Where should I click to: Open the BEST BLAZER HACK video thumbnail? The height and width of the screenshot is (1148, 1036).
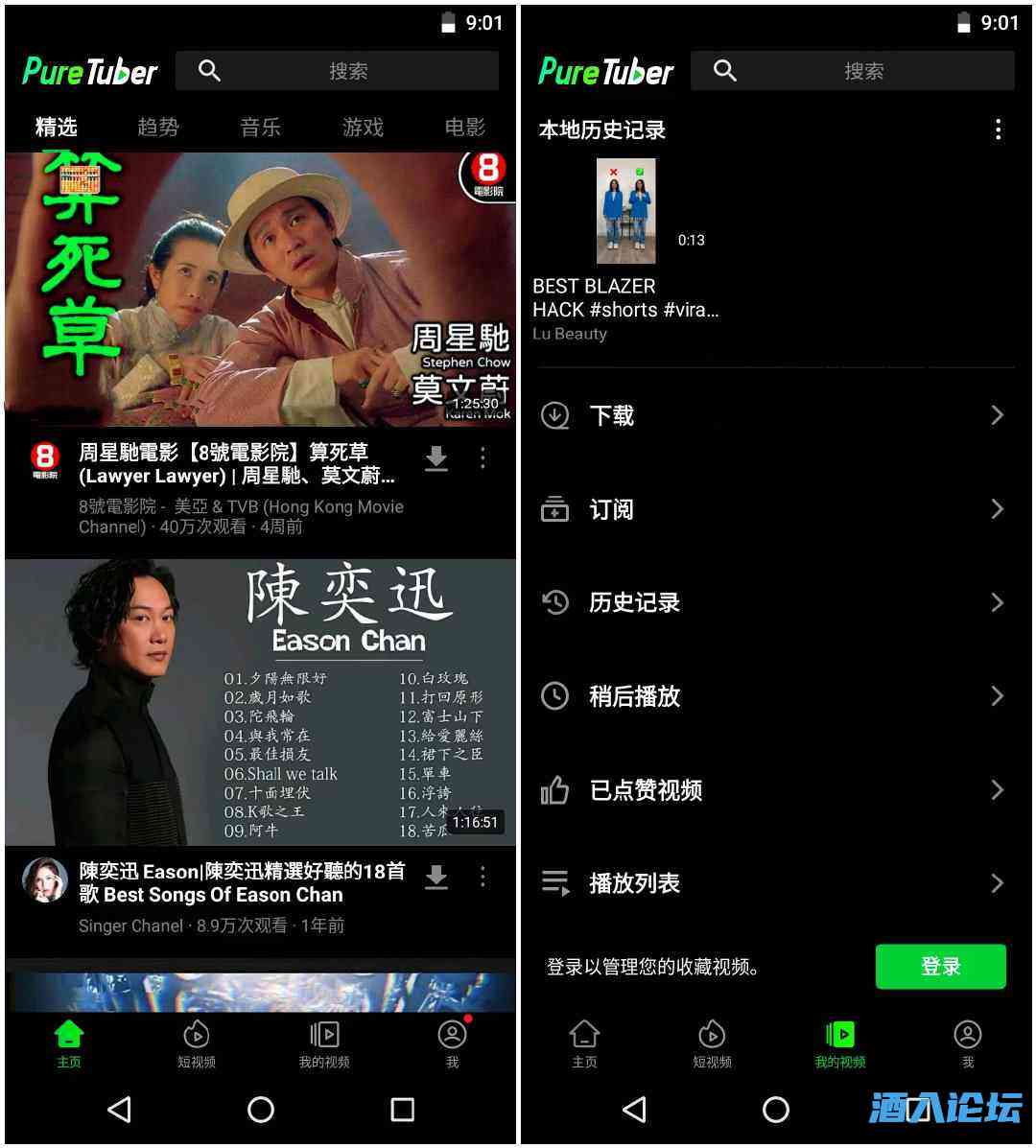[626, 210]
